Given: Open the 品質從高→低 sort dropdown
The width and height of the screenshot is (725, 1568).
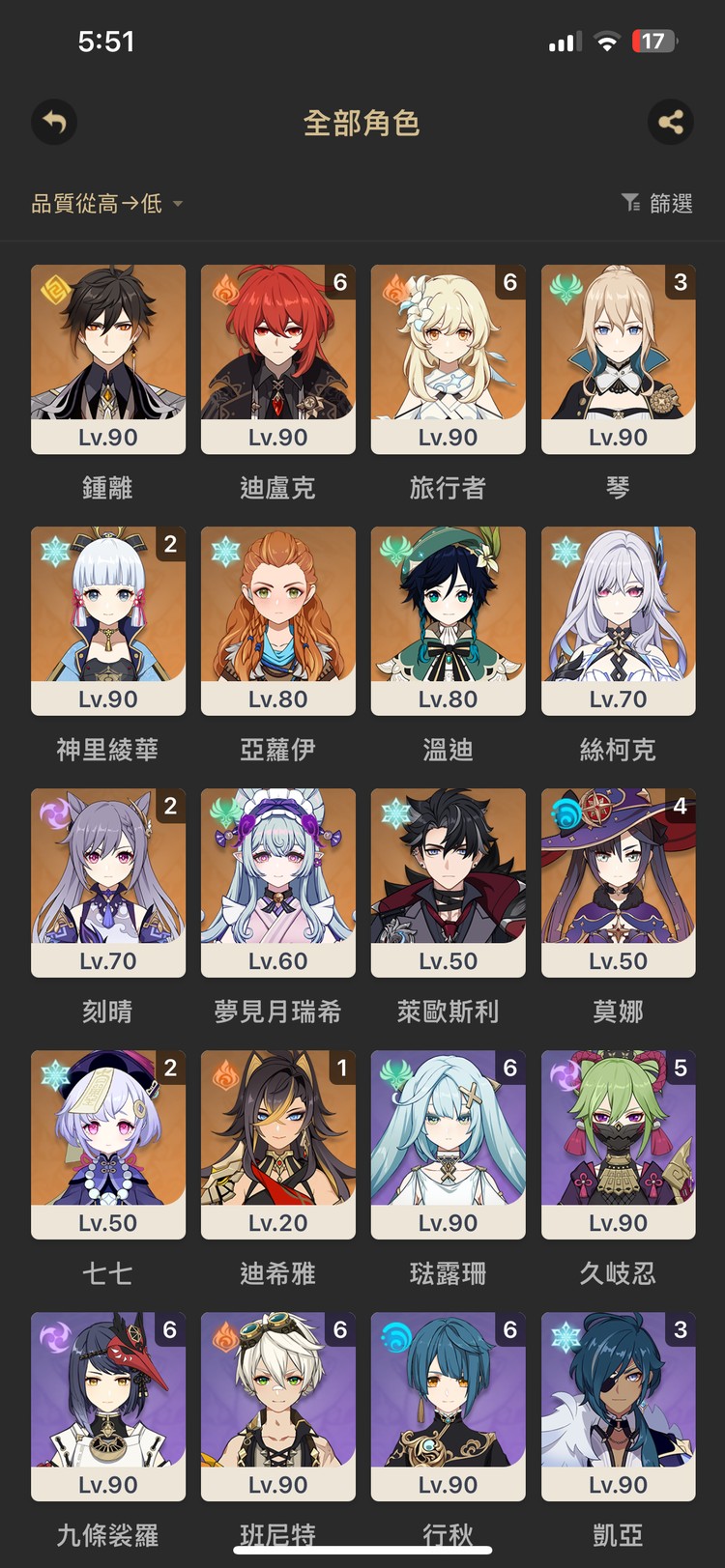Looking at the screenshot, I should coord(106,203).
